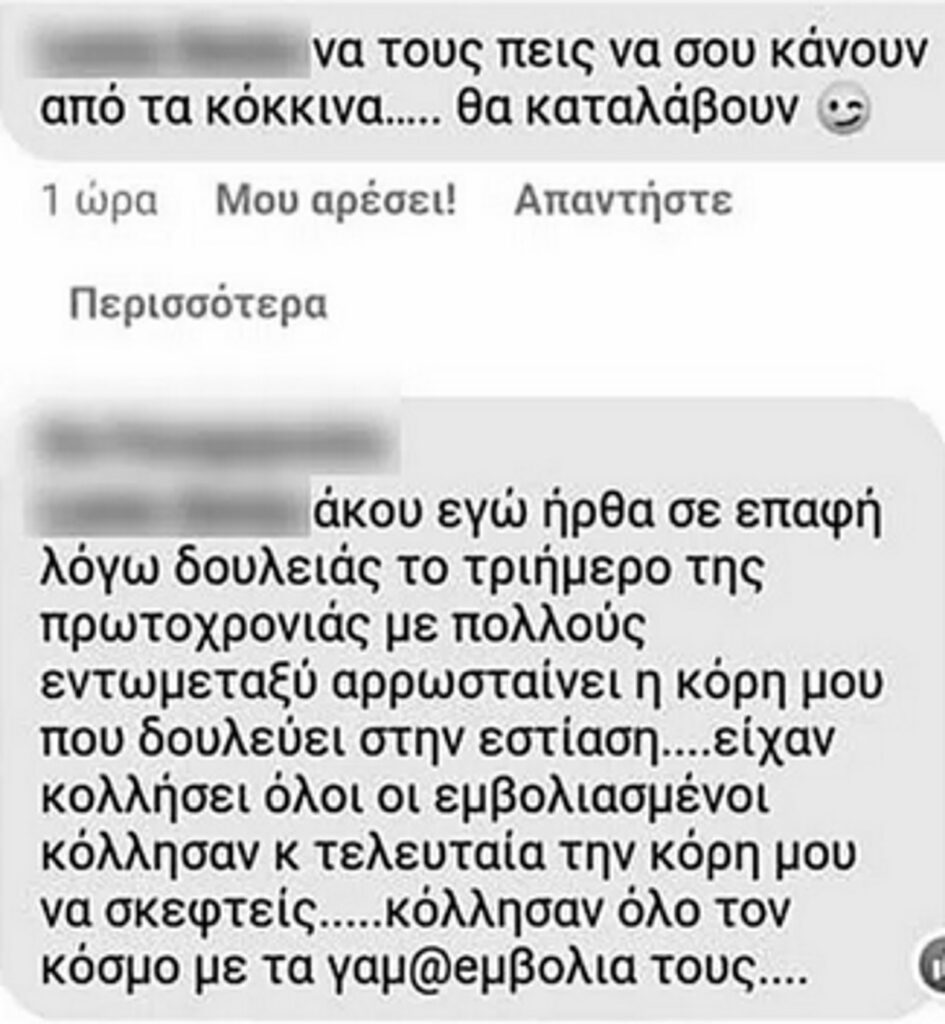Open the reaction badge on the bottom comment
This screenshot has height=1024, width=945.
(x=934, y=967)
